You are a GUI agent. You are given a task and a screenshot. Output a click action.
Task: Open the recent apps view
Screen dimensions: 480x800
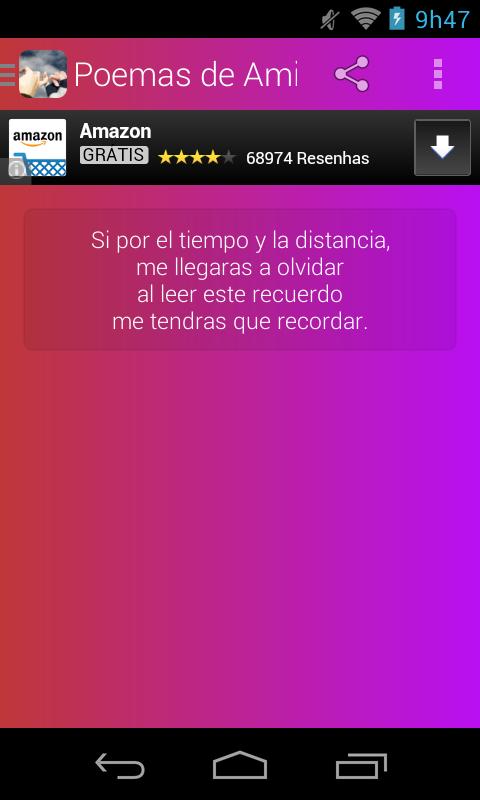(361, 766)
